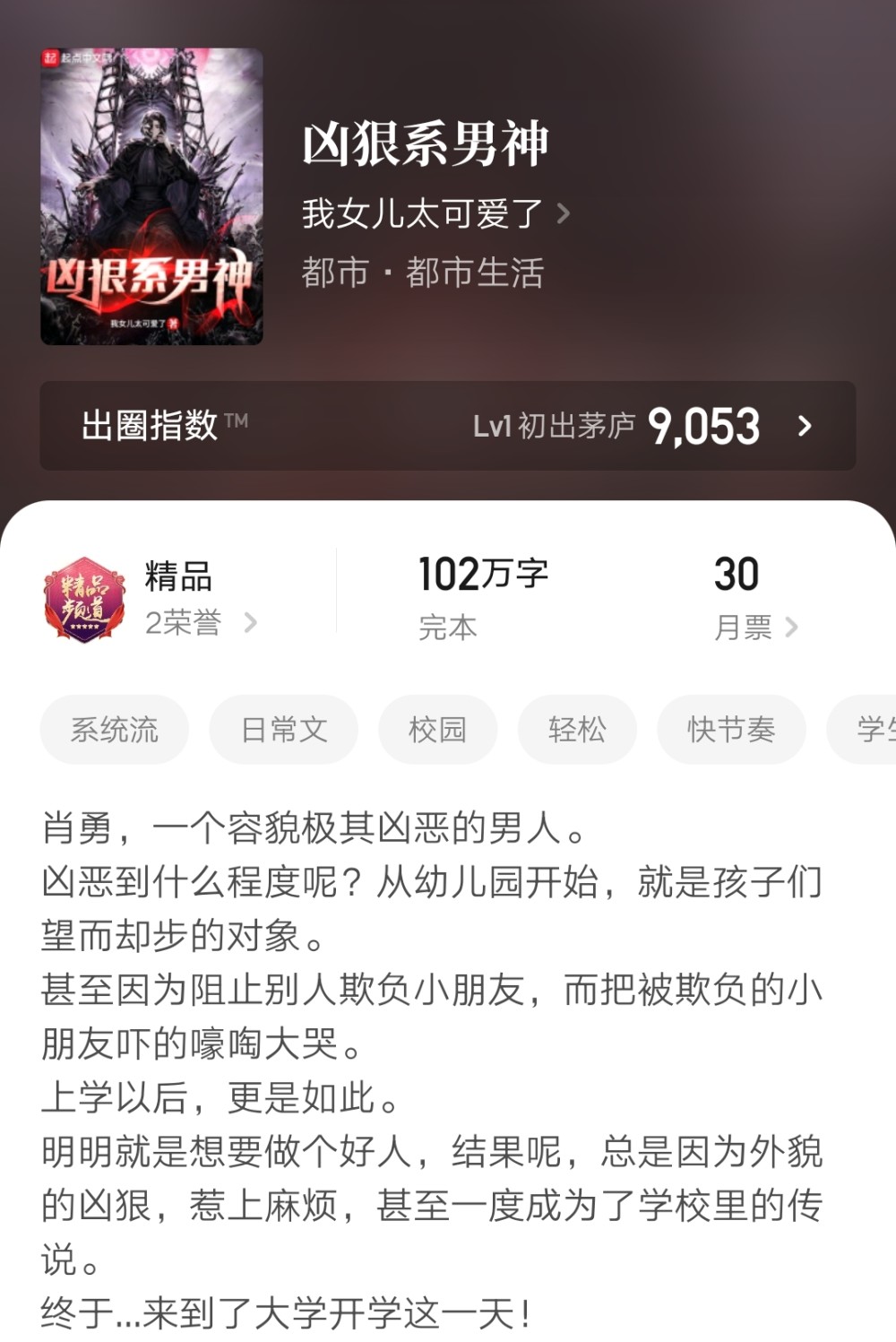896x1342 pixels.
Task: Open the 月票 monthly tickets page
Action: click(x=754, y=599)
